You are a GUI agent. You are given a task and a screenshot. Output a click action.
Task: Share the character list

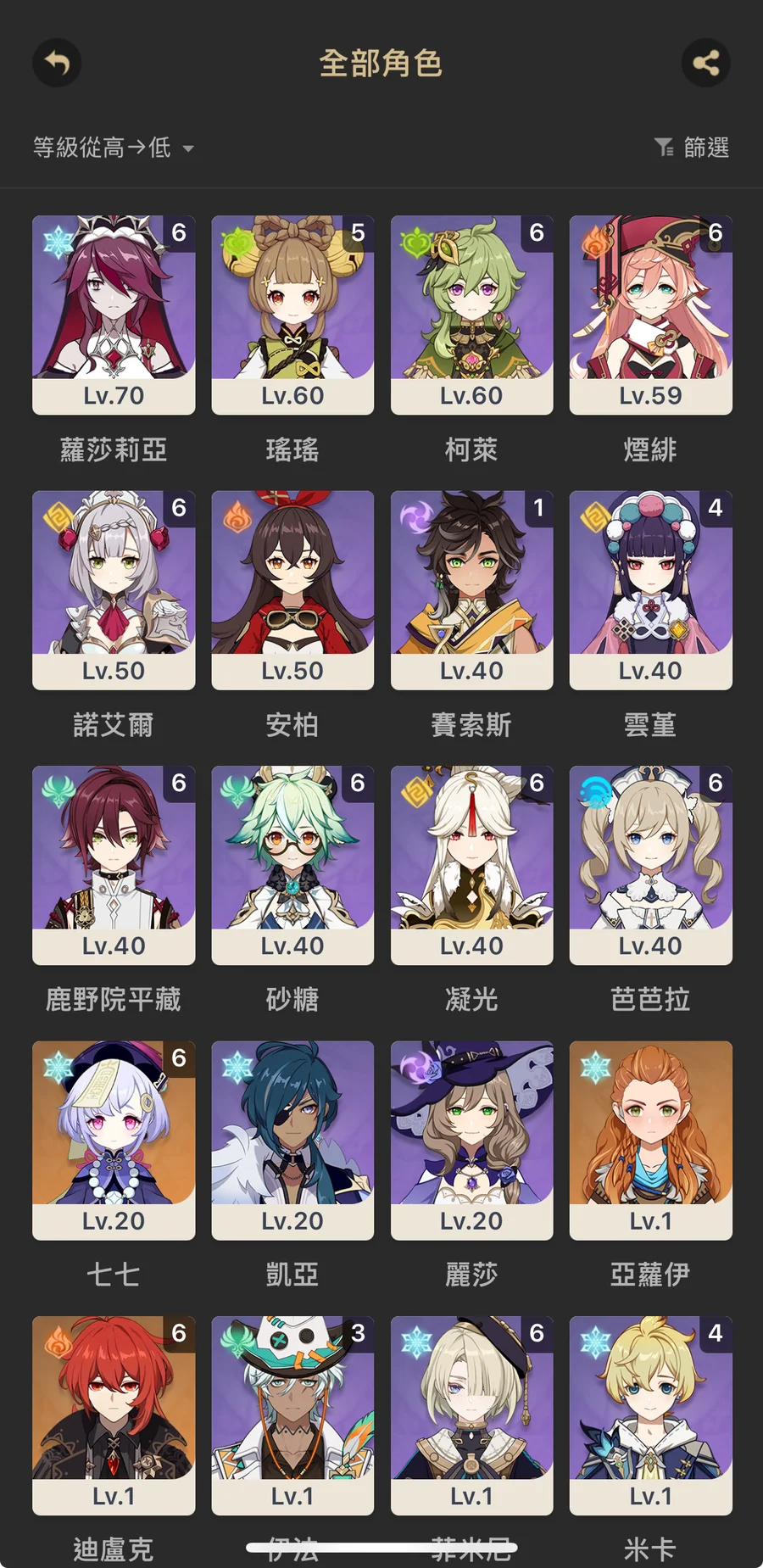tap(705, 63)
